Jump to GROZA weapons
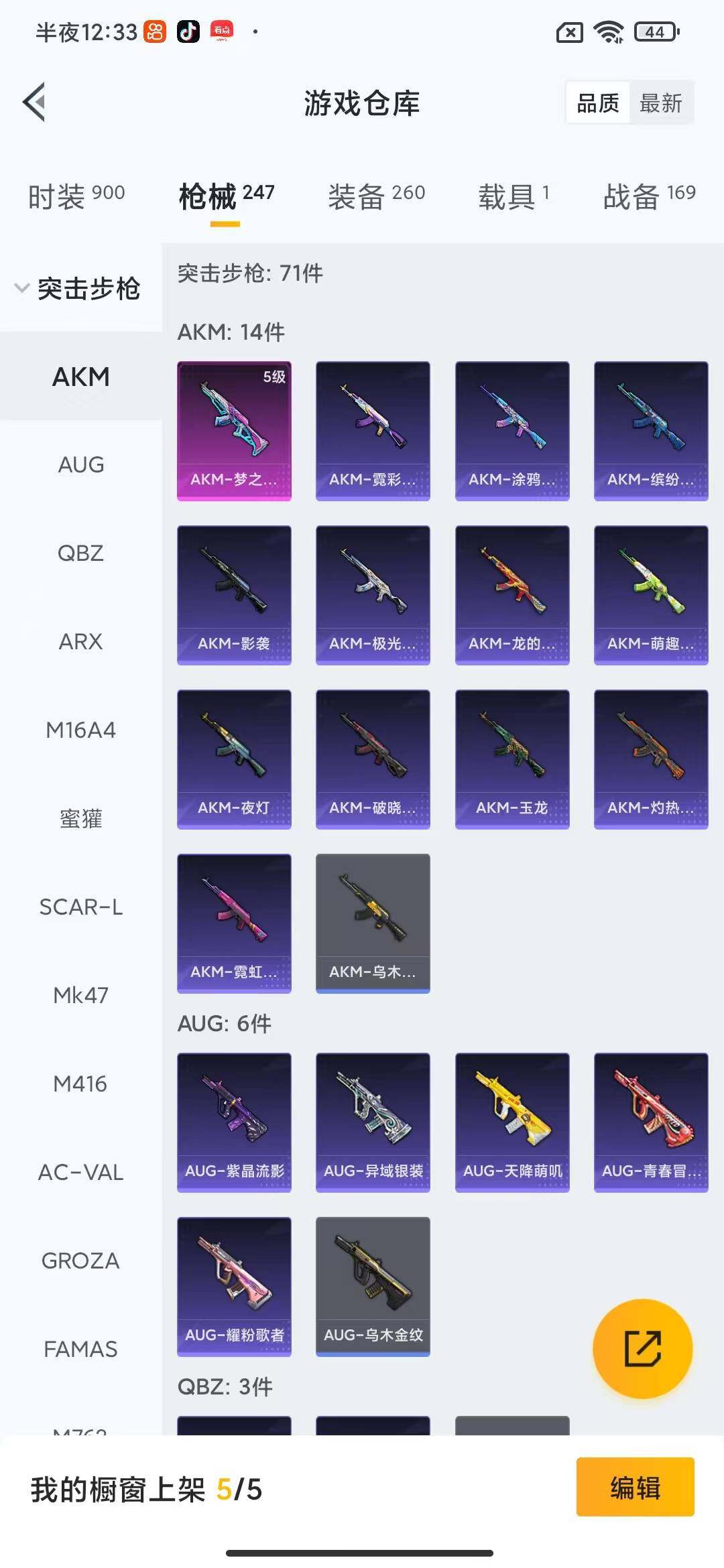The image size is (724, 1568). click(81, 1260)
